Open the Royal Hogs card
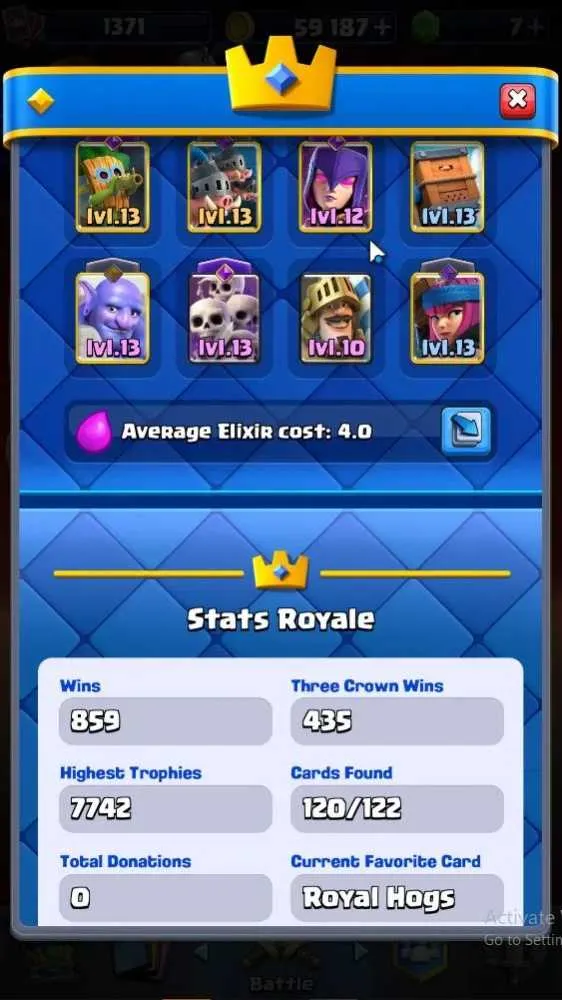 click(224, 186)
